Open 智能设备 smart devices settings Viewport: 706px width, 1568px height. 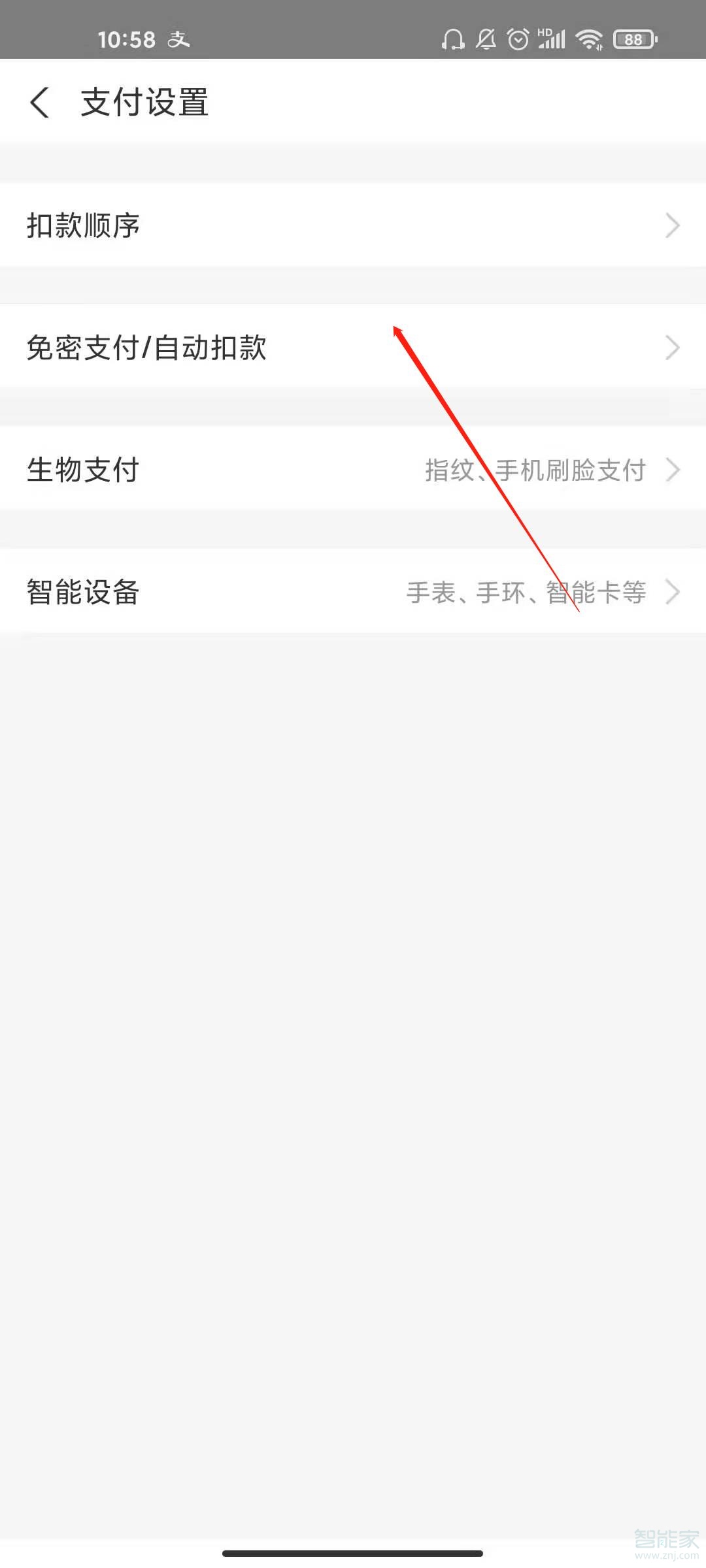click(x=196, y=593)
